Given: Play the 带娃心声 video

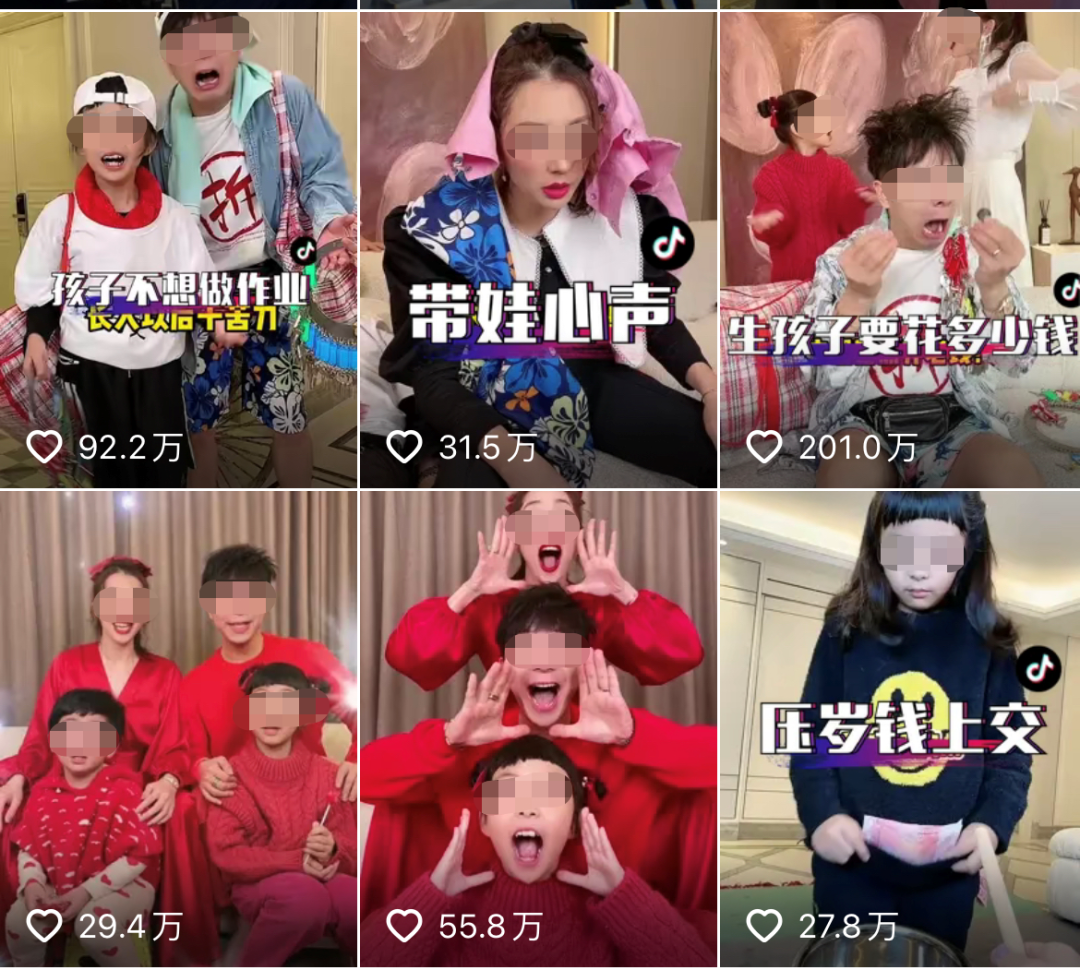Looking at the screenshot, I should 538,250.
